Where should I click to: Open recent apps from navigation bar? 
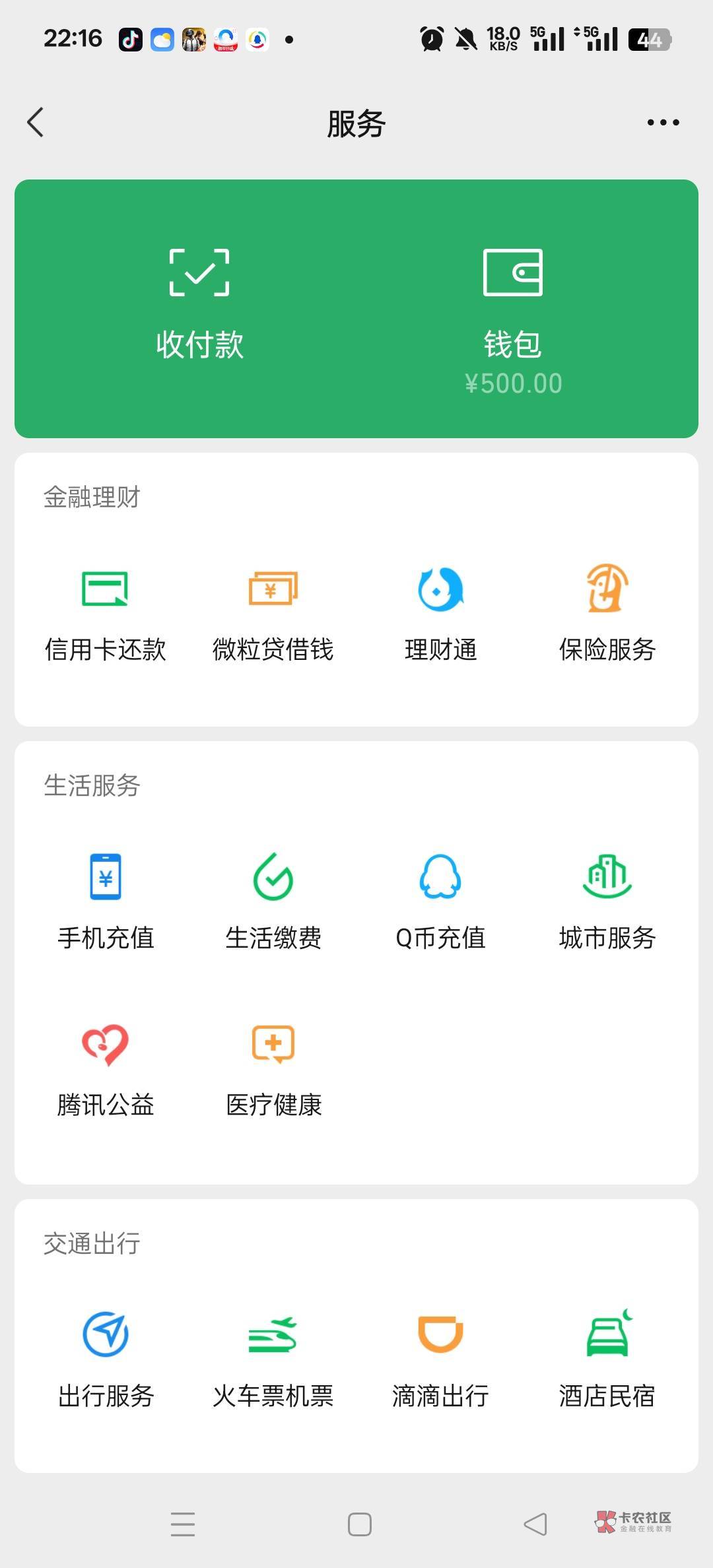[x=183, y=1524]
